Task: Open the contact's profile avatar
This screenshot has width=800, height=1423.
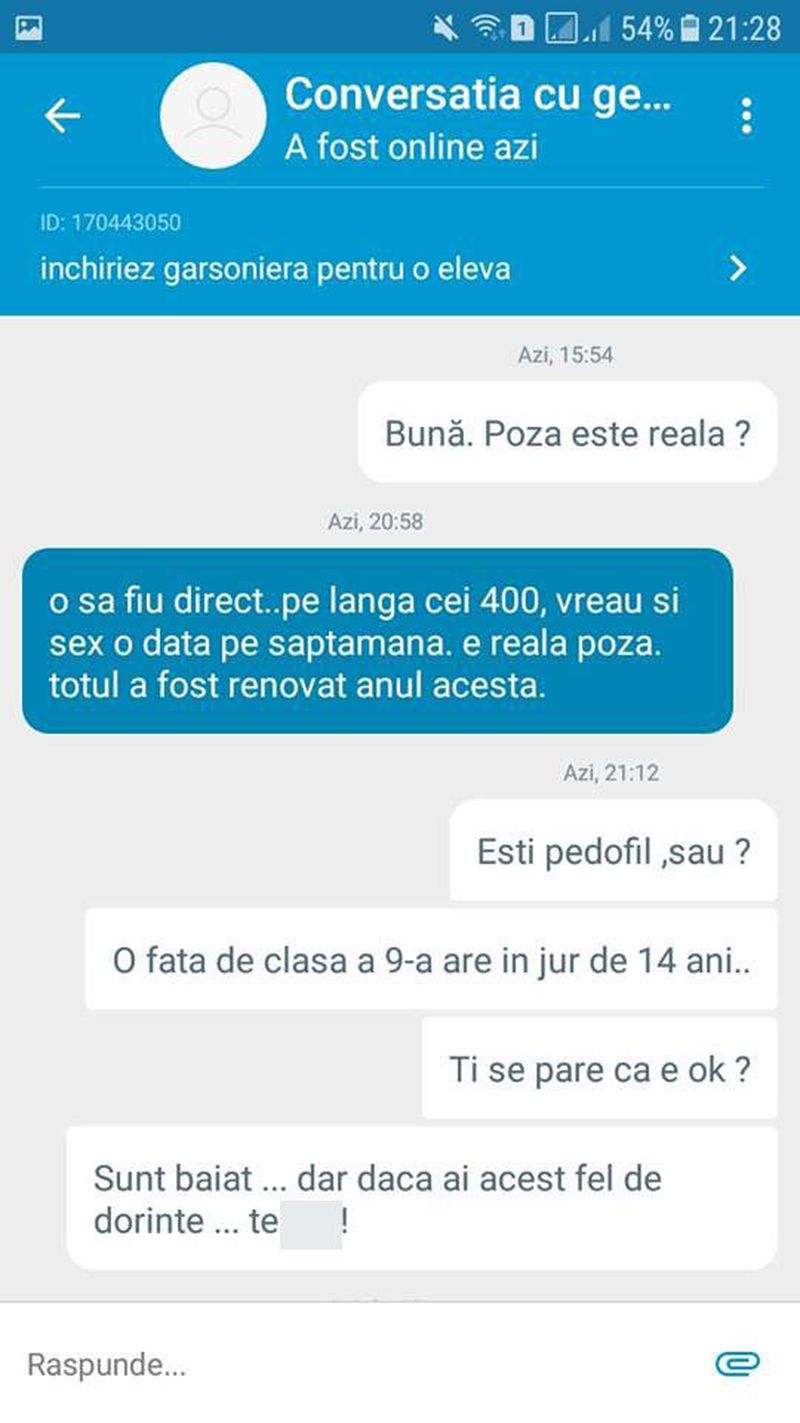Action: coord(213,116)
